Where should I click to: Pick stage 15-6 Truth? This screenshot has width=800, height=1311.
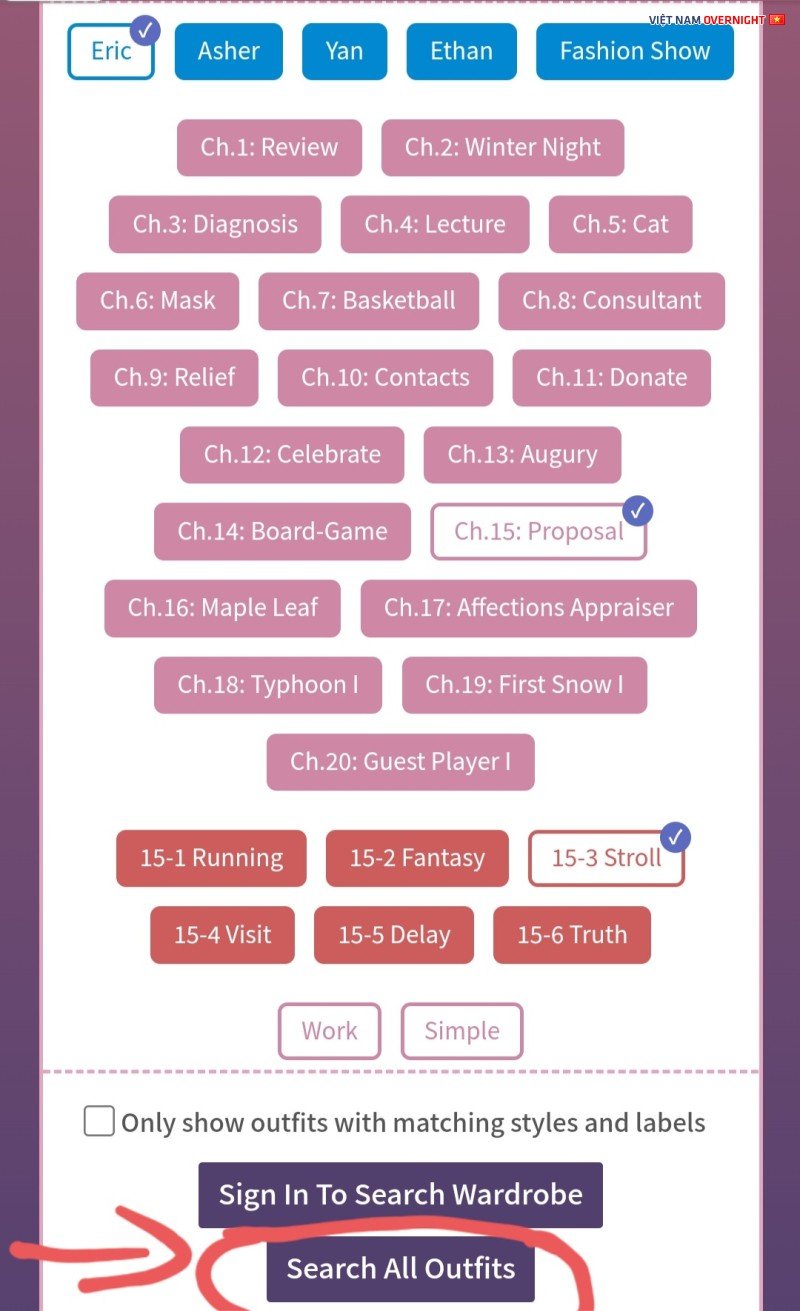coord(572,935)
